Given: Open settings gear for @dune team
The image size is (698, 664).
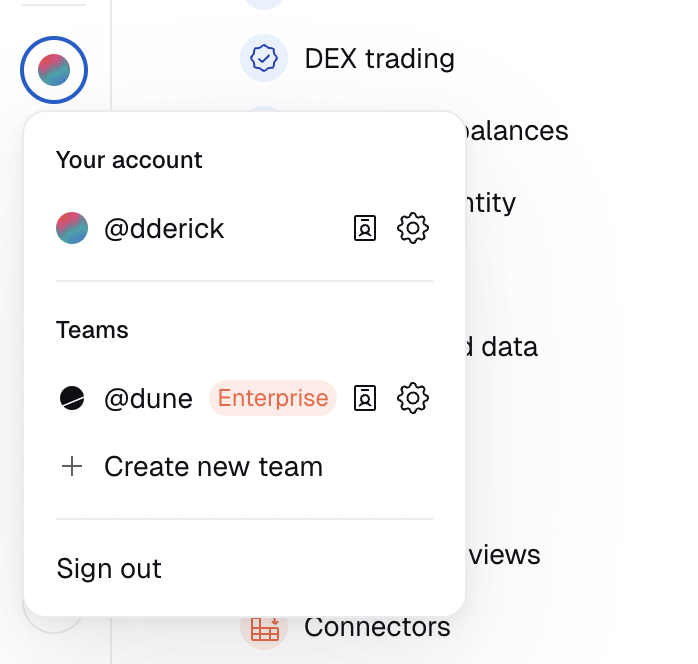Looking at the screenshot, I should (413, 399).
